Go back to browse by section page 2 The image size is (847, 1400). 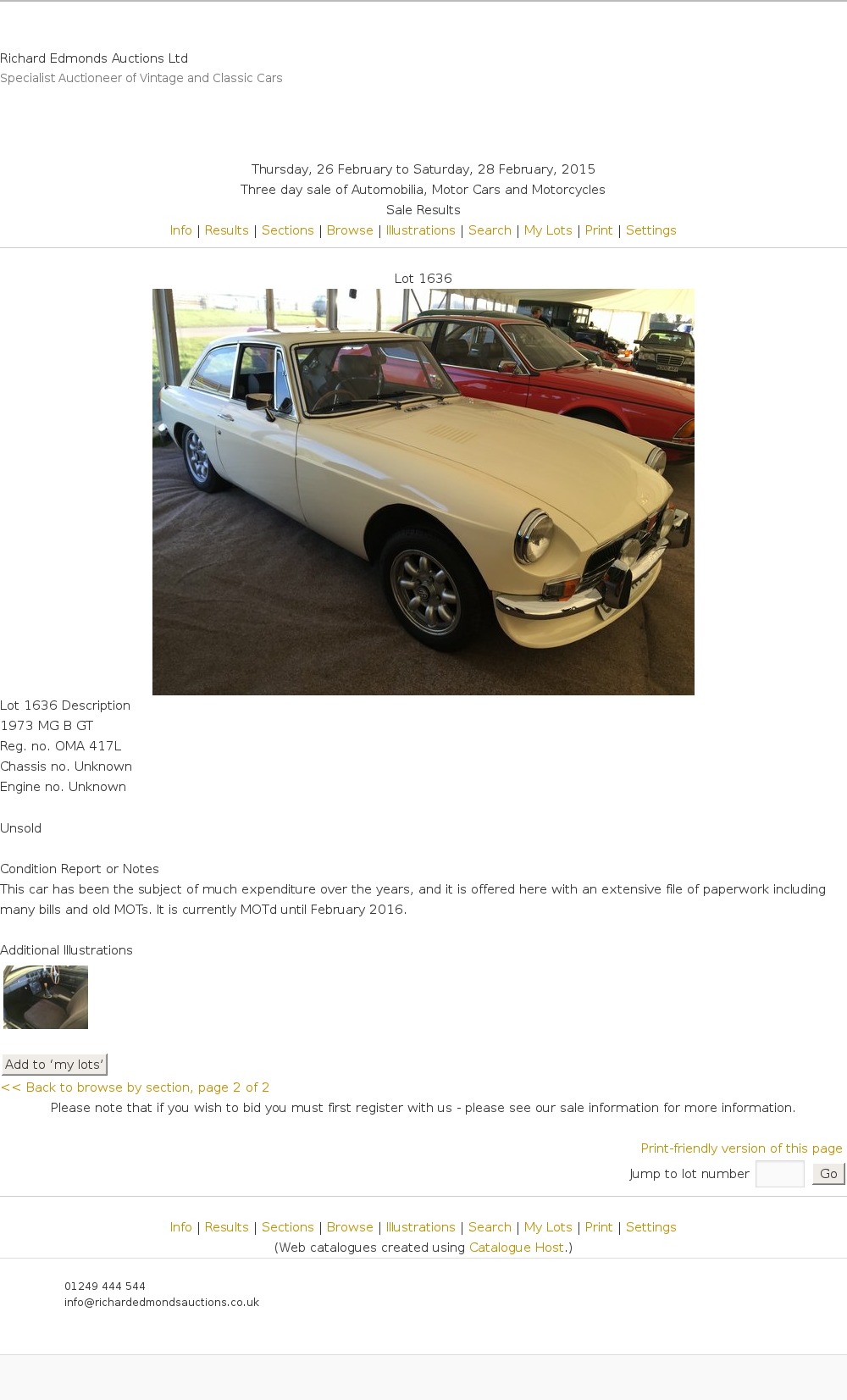tap(136, 1087)
